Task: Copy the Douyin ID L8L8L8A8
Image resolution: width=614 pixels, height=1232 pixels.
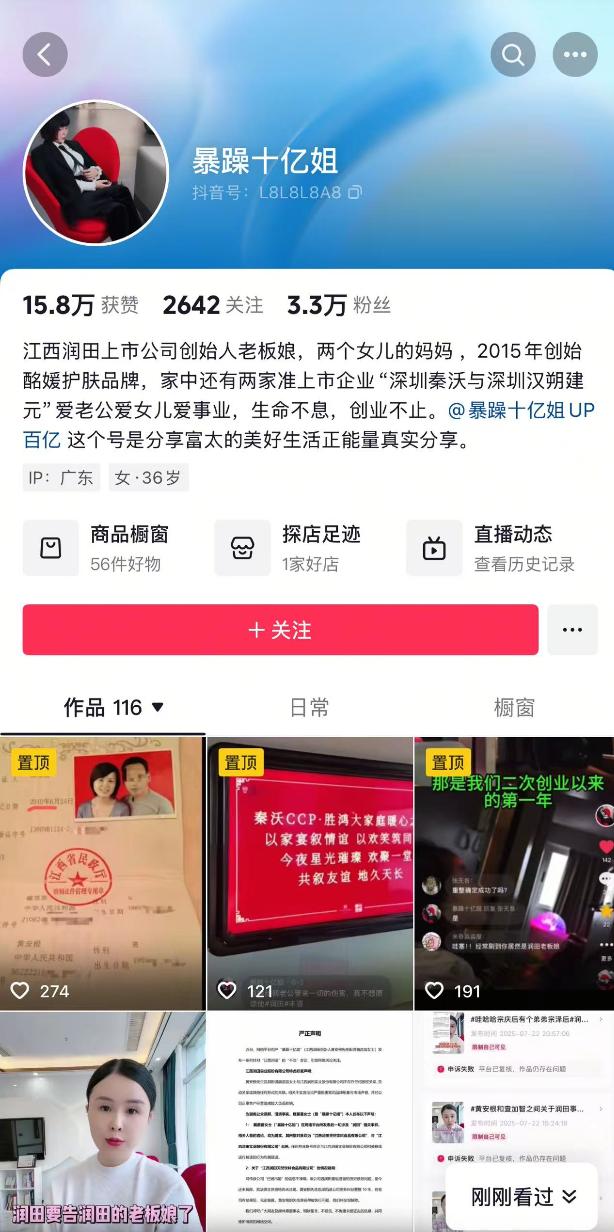Action: 355,192
